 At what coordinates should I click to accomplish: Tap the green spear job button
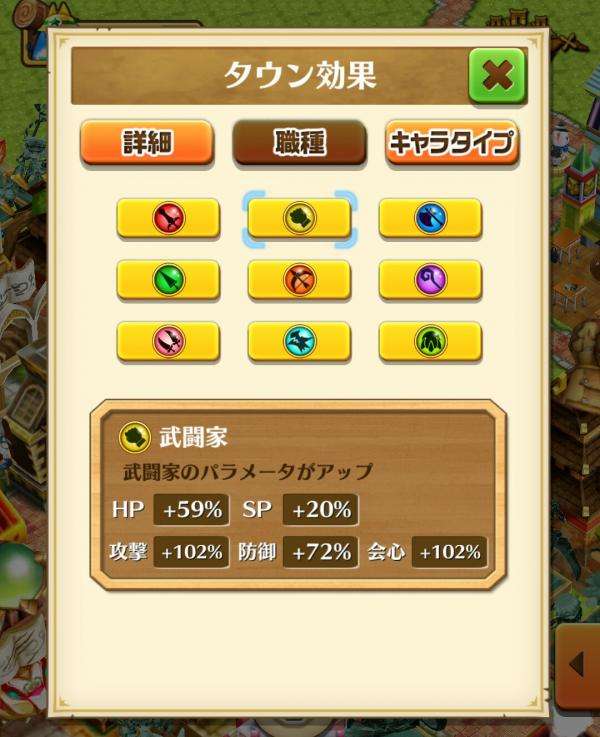point(168,280)
